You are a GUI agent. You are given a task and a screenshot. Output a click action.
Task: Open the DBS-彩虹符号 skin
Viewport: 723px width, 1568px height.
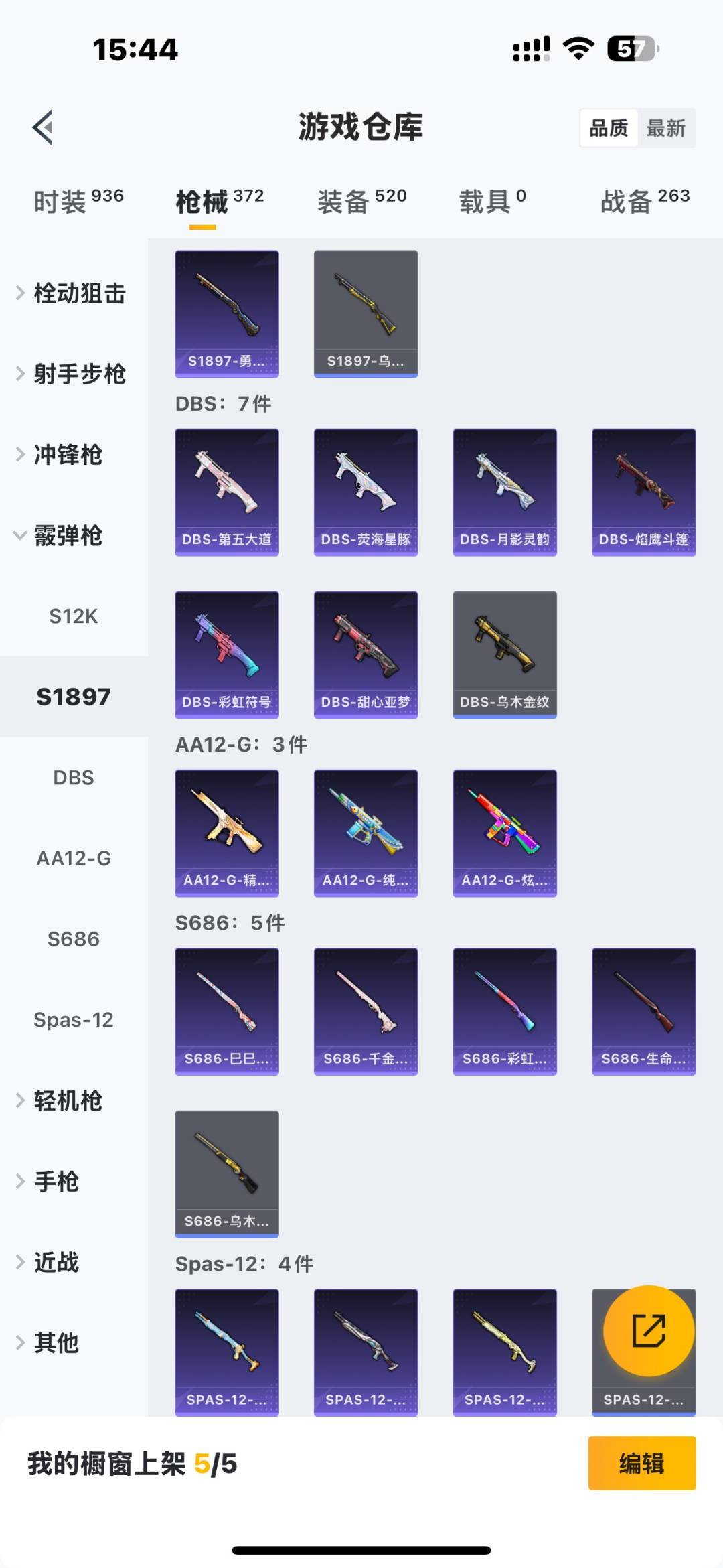click(227, 654)
